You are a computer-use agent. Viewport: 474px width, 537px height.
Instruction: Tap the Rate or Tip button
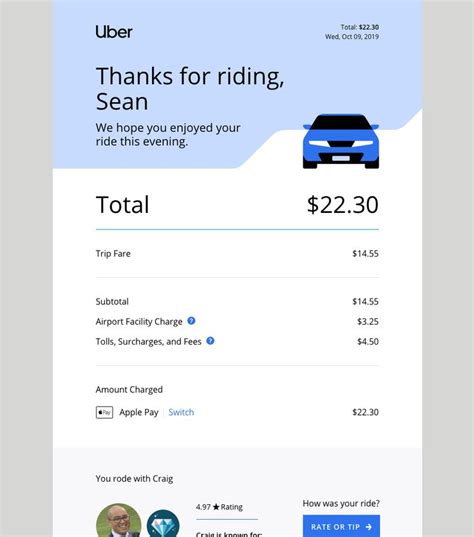[341, 526]
